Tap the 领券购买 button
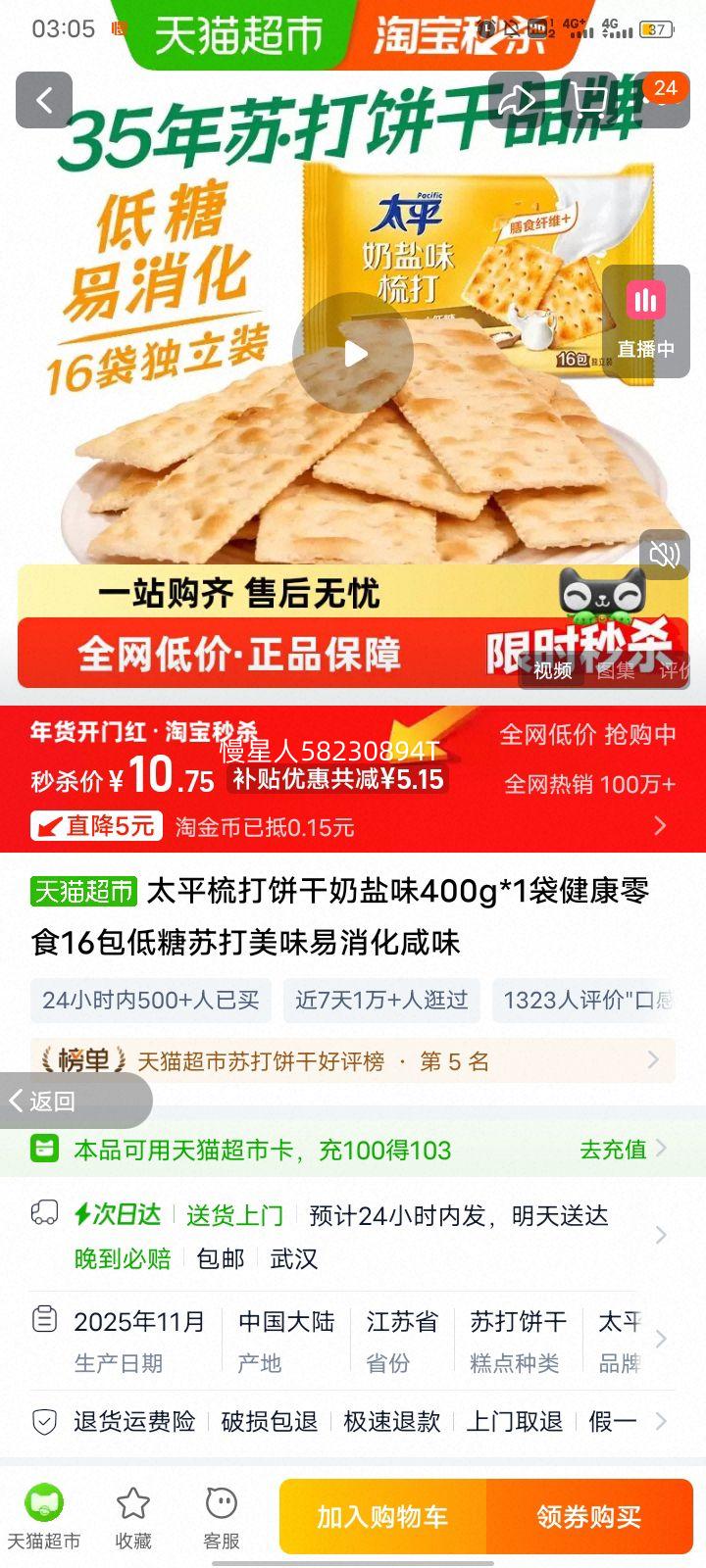Screen dimensions: 706x1568 click(589, 1516)
